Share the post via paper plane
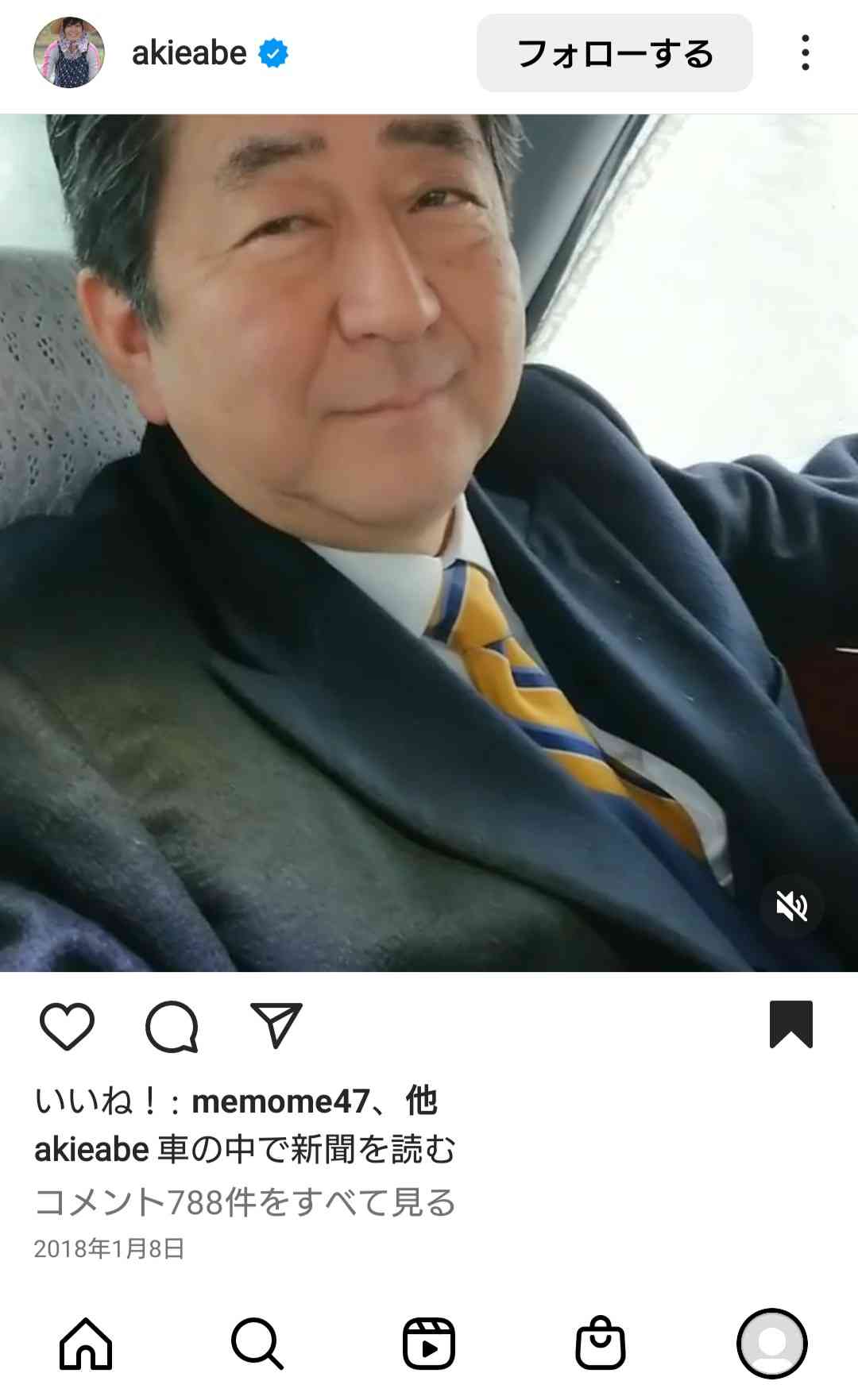The width and height of the screenshot is (858, 1400). [276, 1024]
